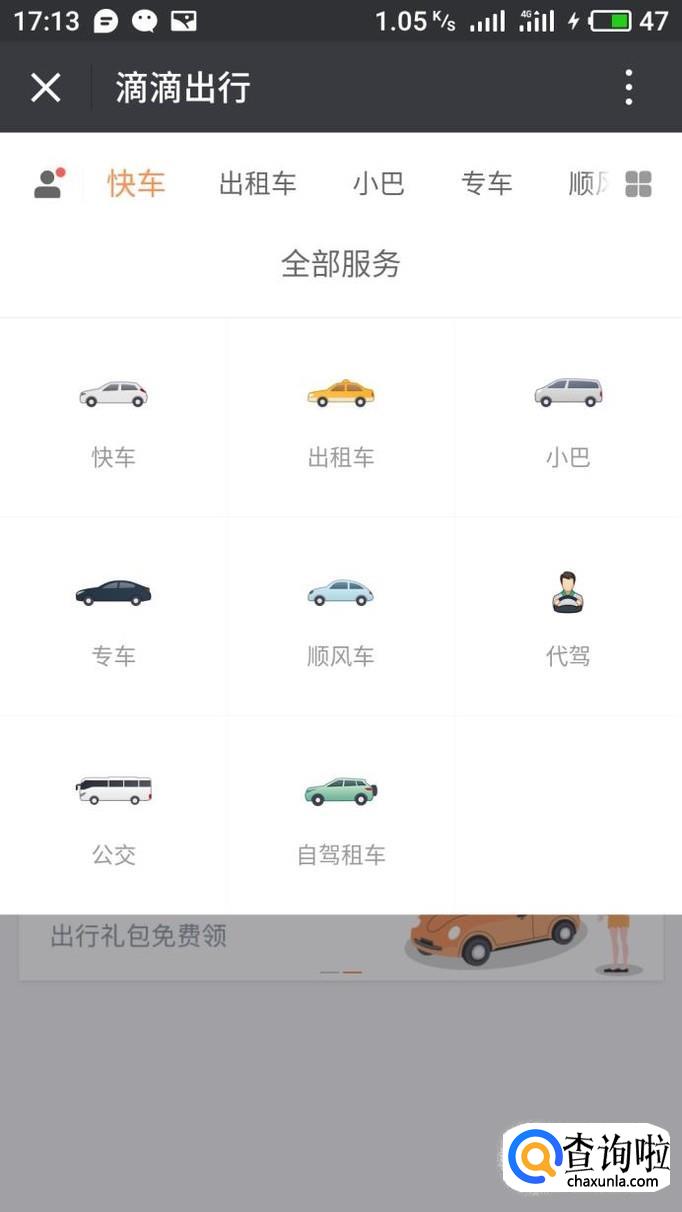Image resolution: width=682 pixels, height=1212 pixels.
Task: Choose 出租车 in the services grid
Action: (x=341, y=420)
